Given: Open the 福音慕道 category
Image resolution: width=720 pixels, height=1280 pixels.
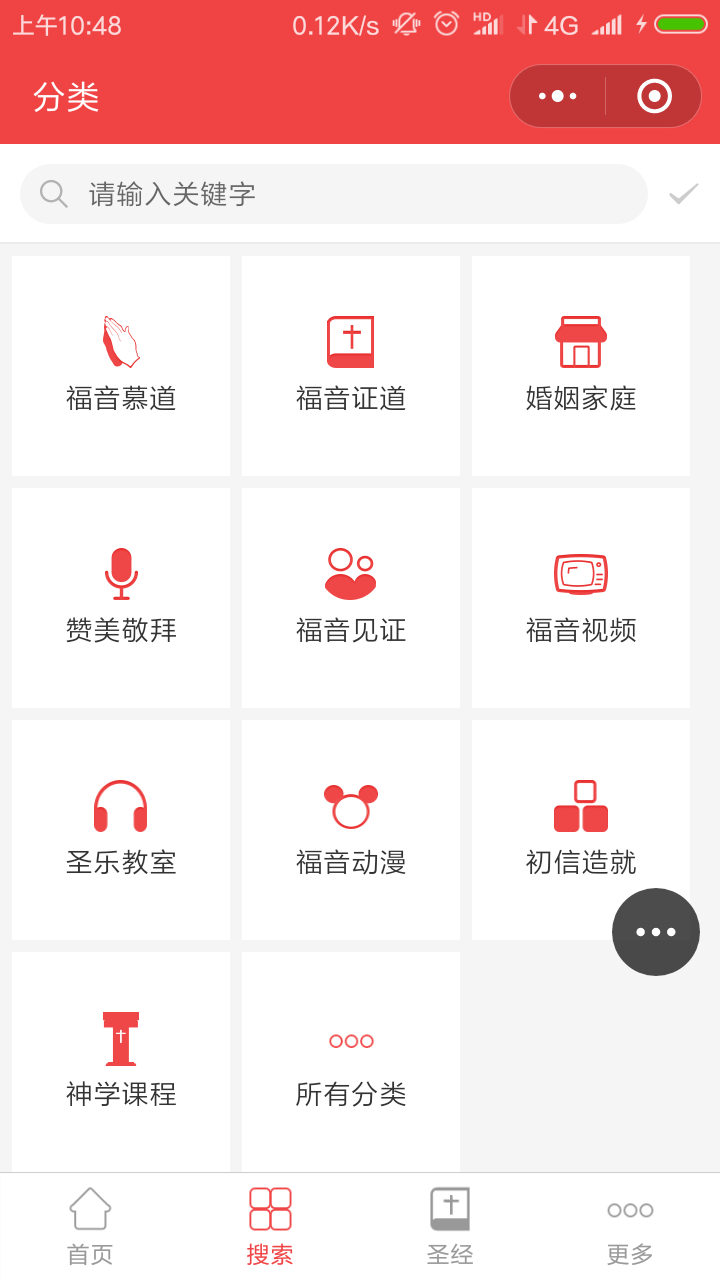Looking at the screenshot, I should pyautogui.click(x=121, y=366).
